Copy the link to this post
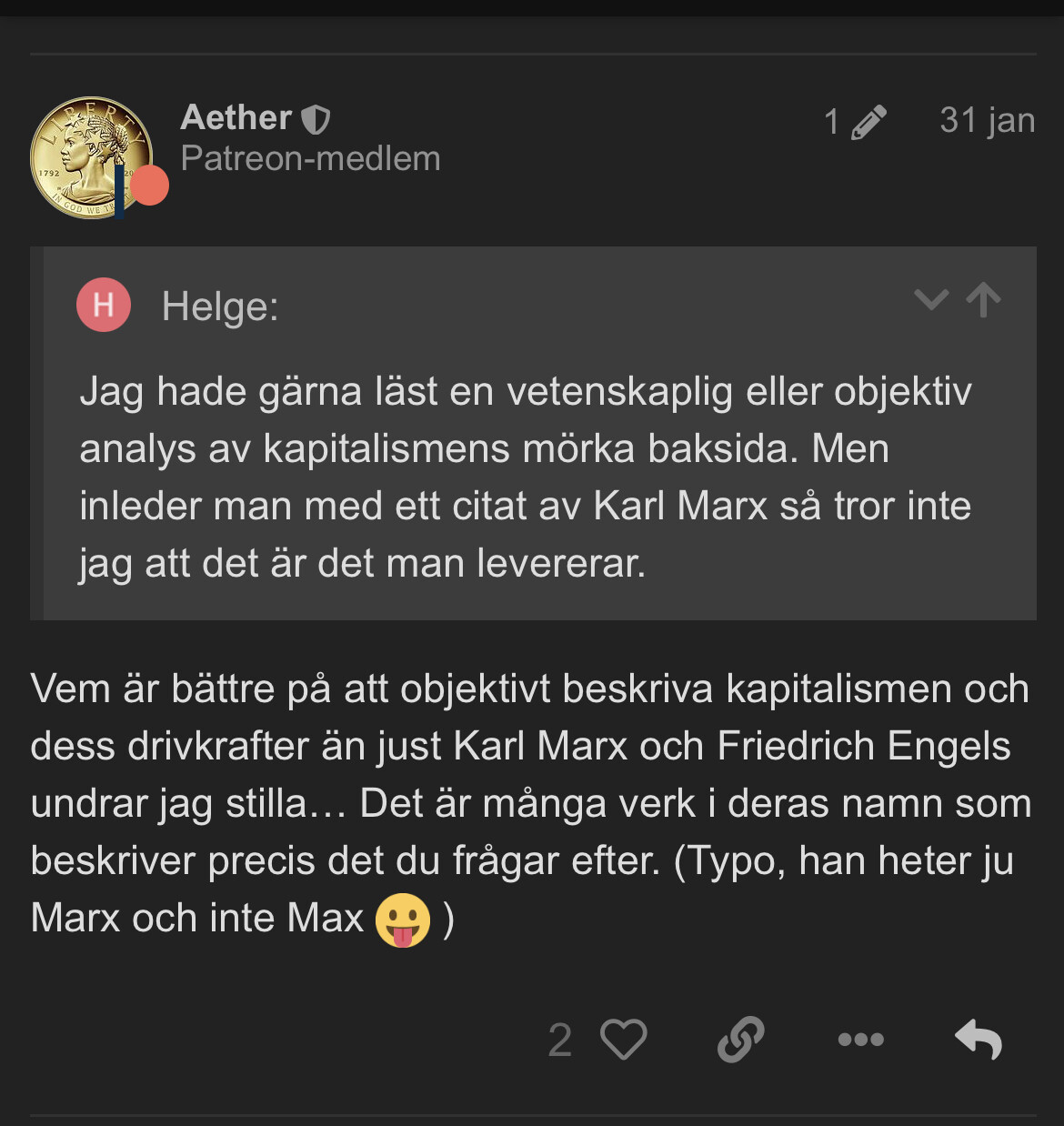 point(741,1040)
